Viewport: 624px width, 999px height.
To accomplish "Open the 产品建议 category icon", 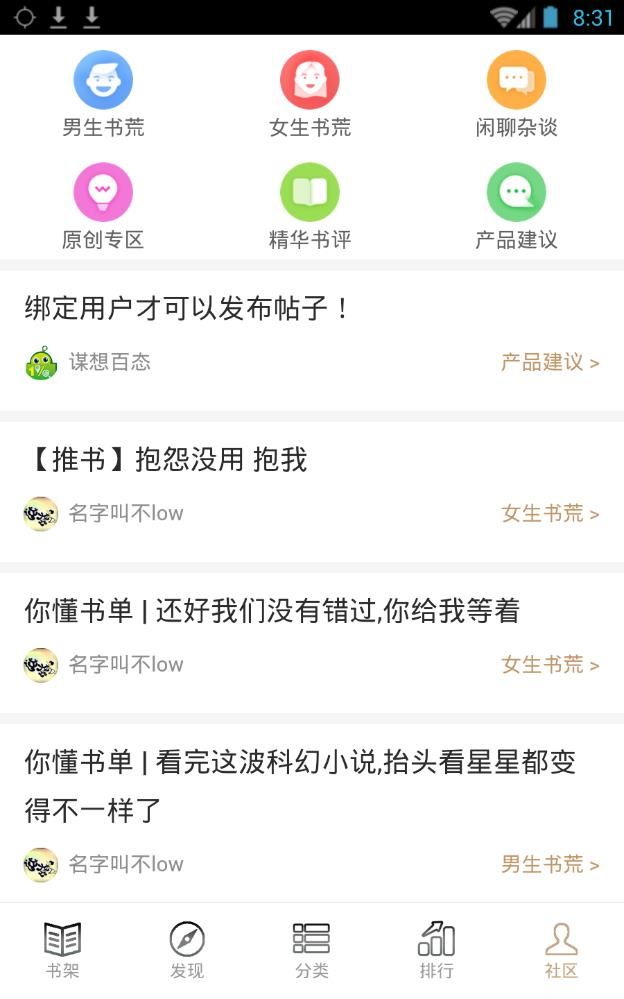I will pyautogui.click(x=516, y=194).
